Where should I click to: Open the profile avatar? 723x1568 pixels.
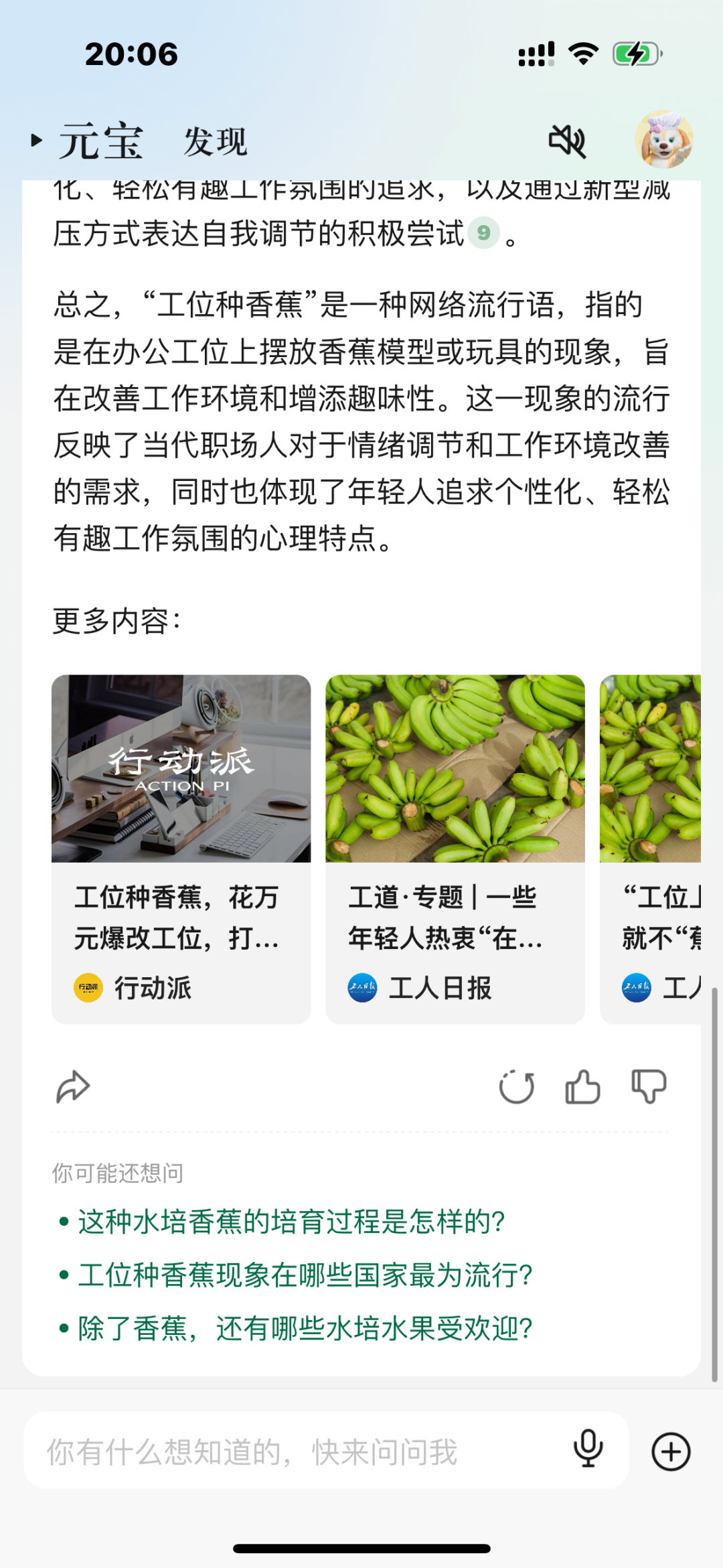[x=663, y=139]
